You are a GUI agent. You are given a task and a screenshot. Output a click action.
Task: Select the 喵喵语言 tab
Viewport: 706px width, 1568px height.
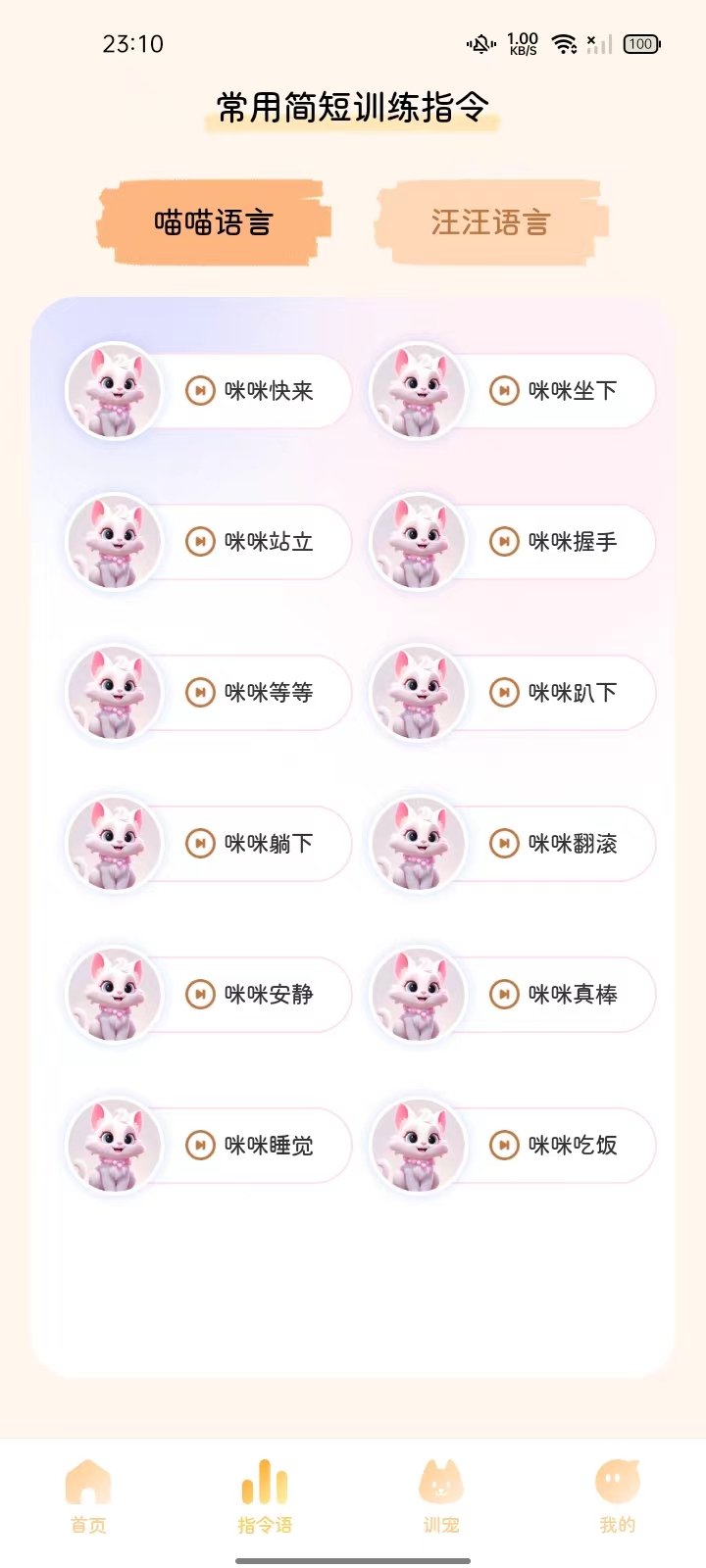click(x=214, y=222)
